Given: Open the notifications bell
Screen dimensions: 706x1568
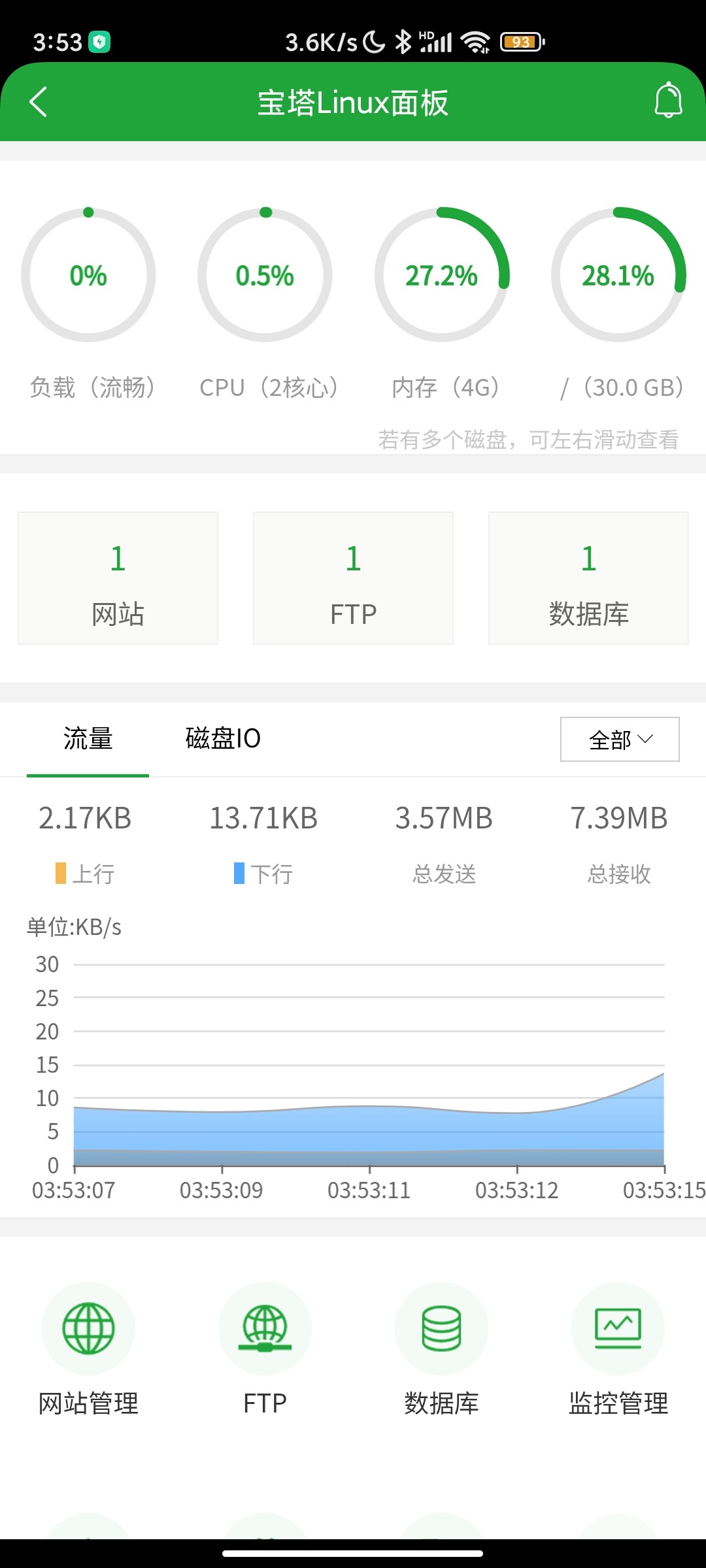Looking at the screenshot, I should [668, 100].
